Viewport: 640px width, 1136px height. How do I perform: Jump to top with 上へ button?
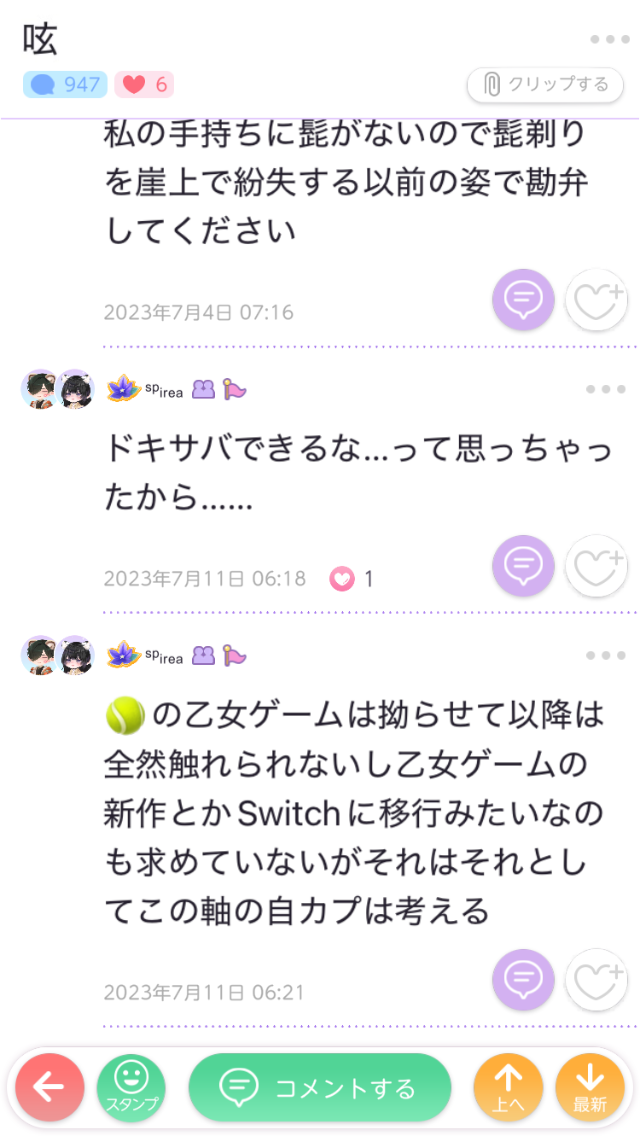pyautogui.click(x=508, y=1088)
